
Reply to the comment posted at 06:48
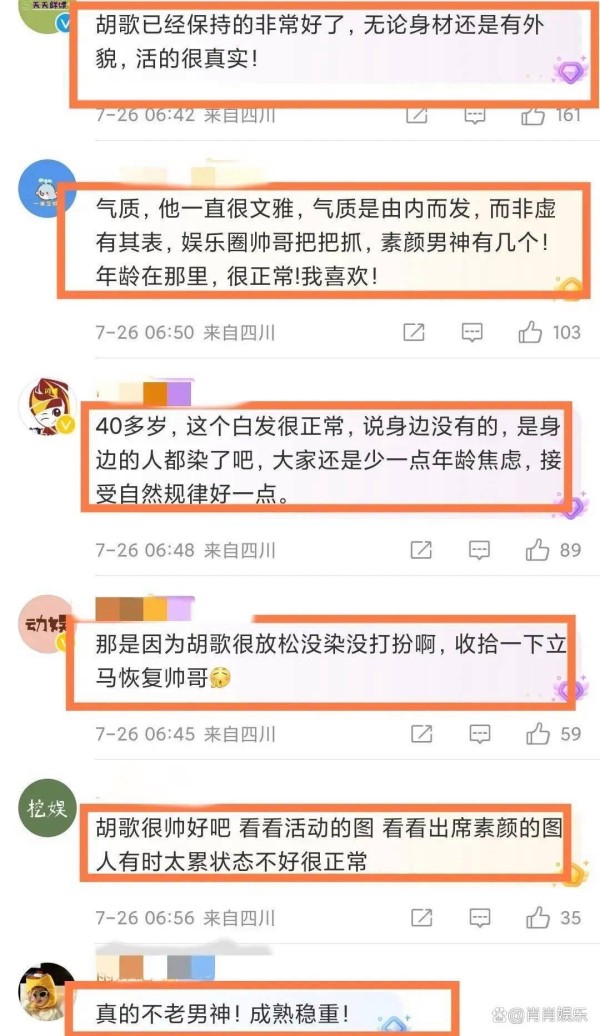(479, 550)
